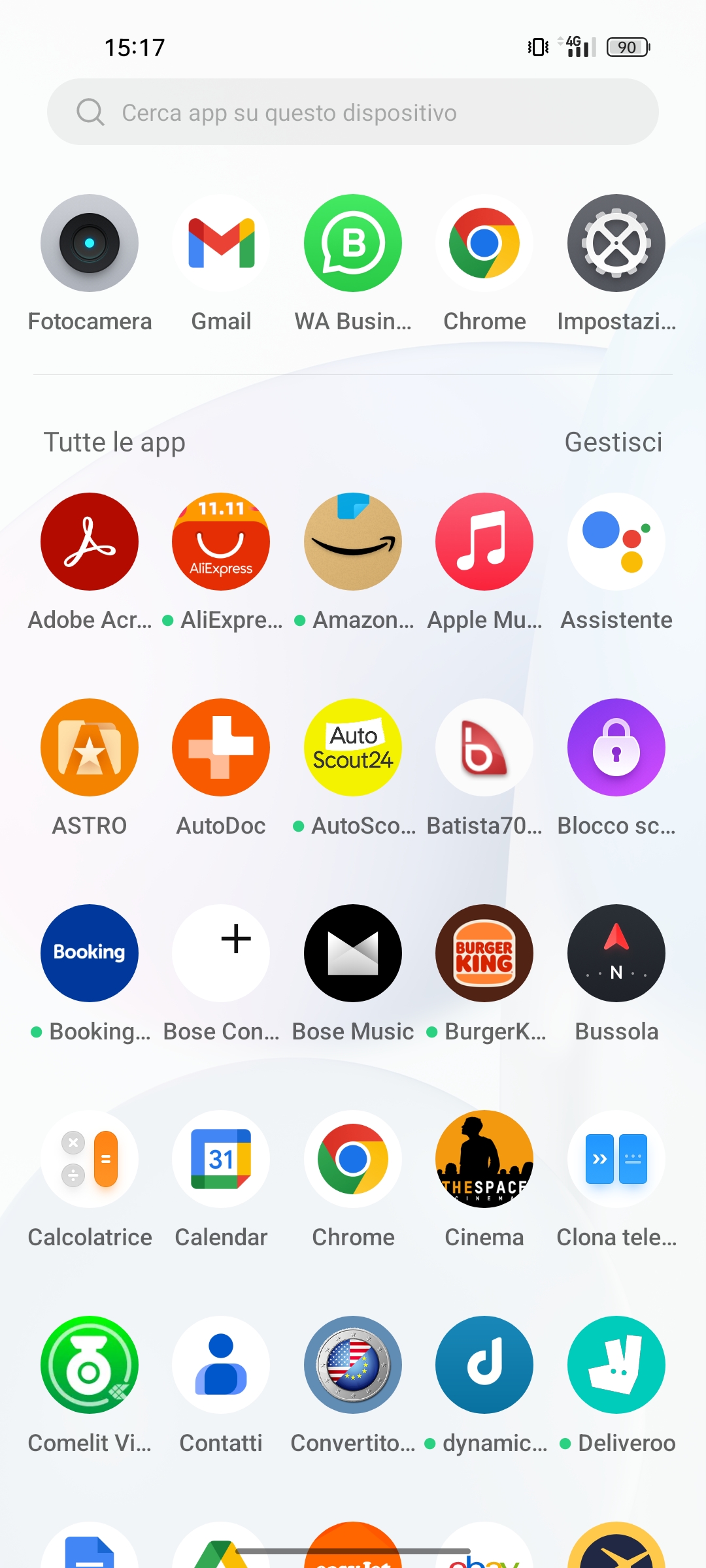This screenshot has height=1568, width=706.
Task: Open Impostazioni settings
Action: 616,244
